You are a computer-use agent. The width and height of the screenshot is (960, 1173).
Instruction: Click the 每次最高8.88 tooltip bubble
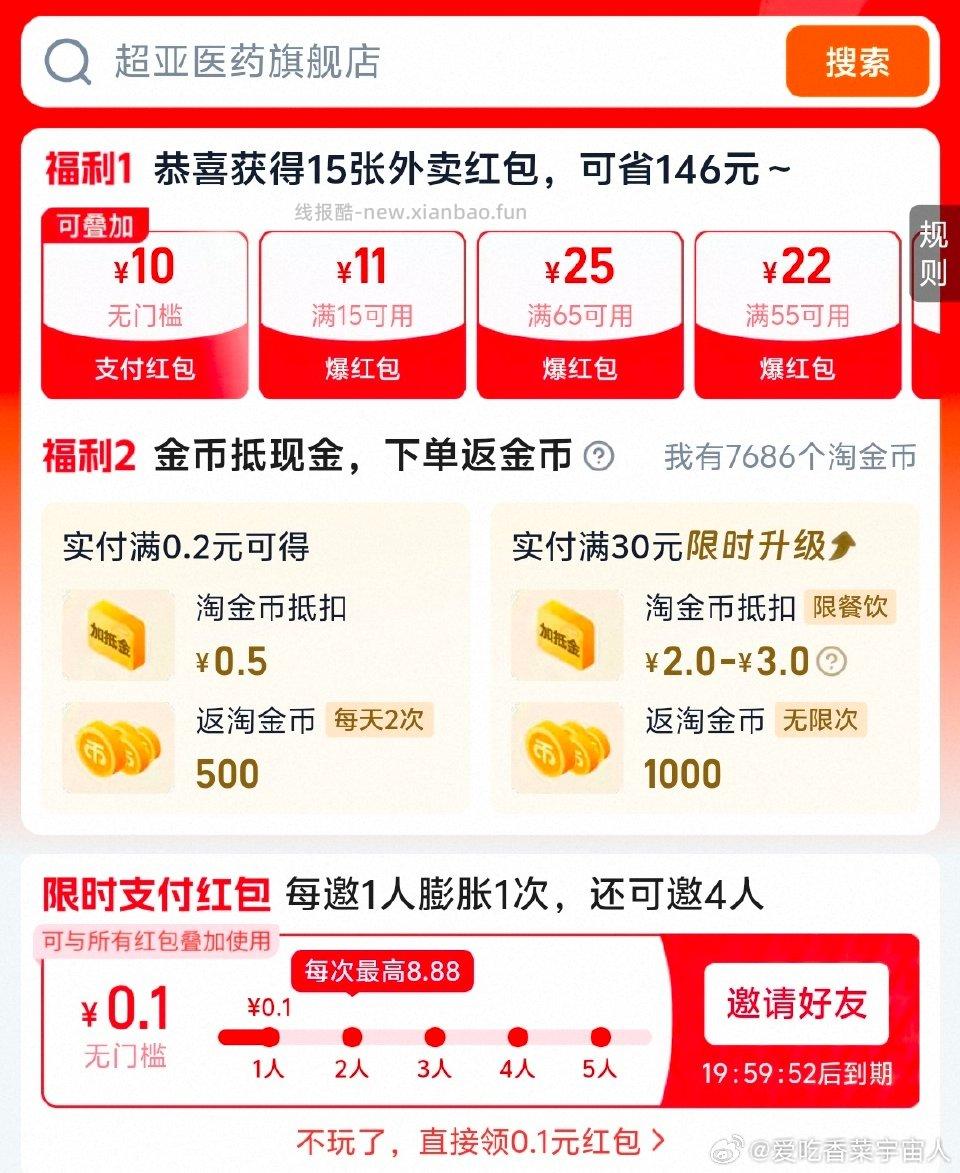point(383,970)
